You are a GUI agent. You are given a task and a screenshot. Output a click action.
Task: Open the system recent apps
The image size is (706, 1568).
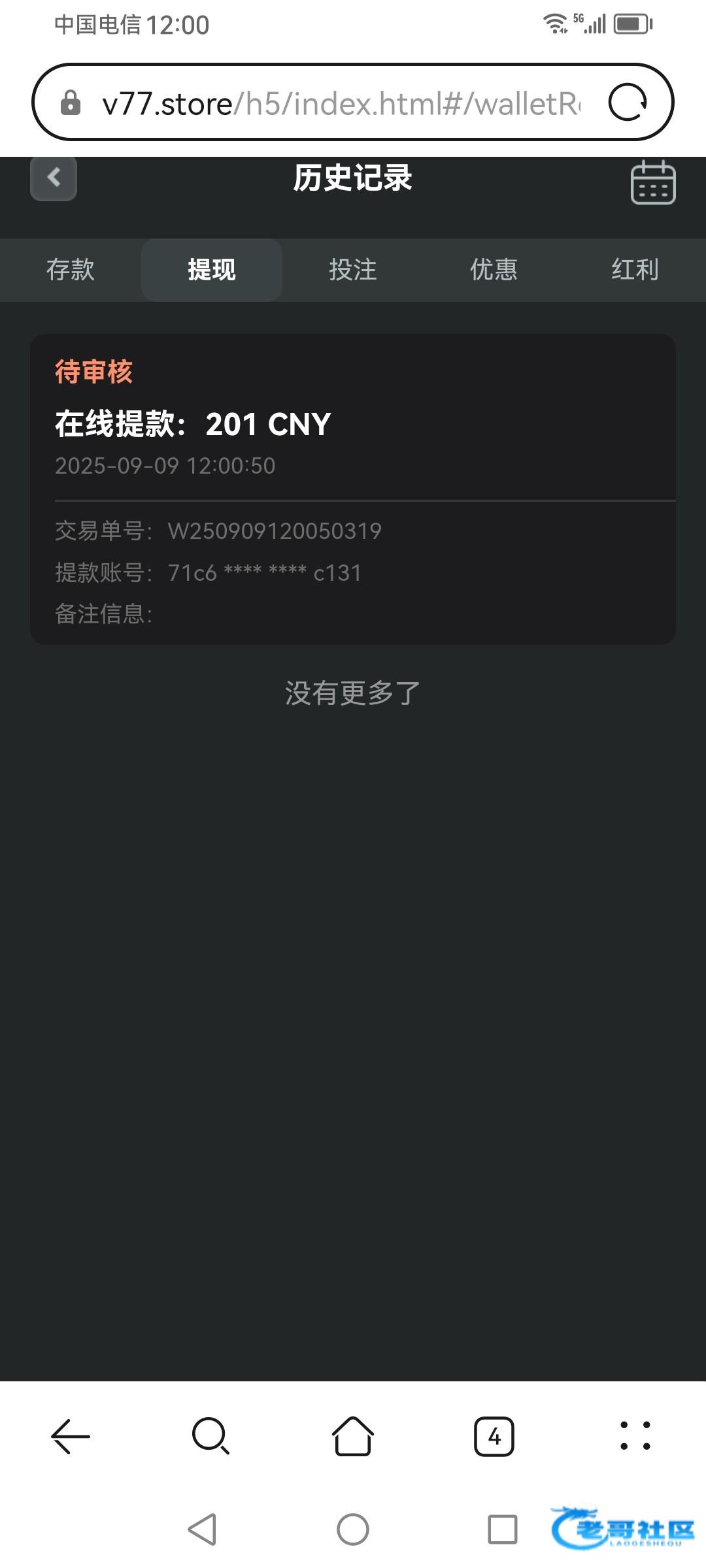pyautogui.click(x=503, y=1529)
